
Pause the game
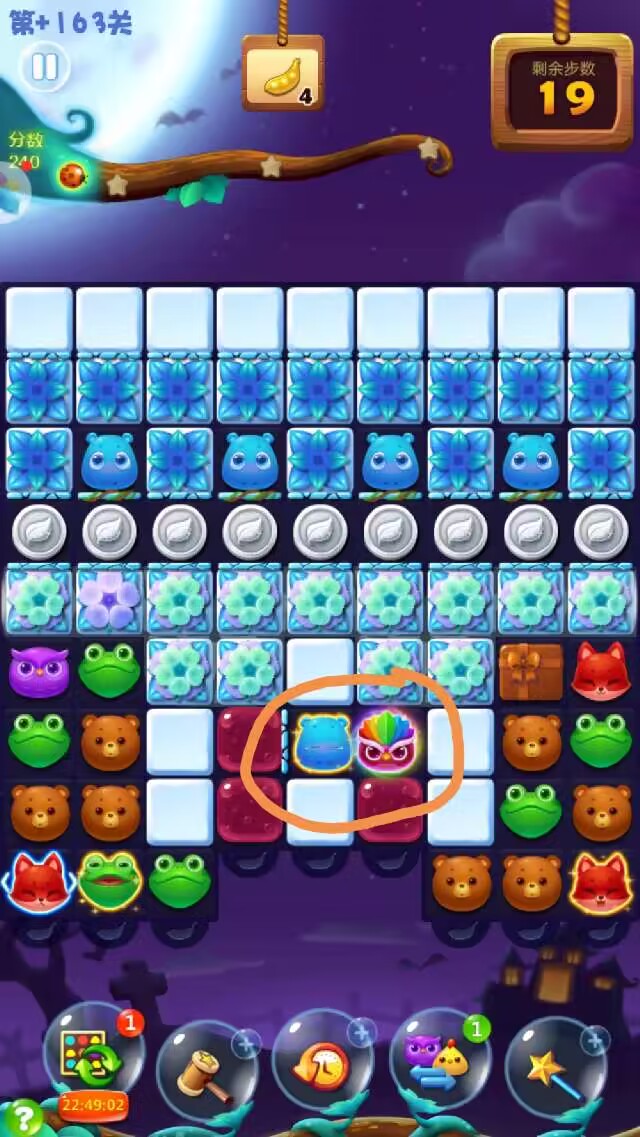(45, 67)
